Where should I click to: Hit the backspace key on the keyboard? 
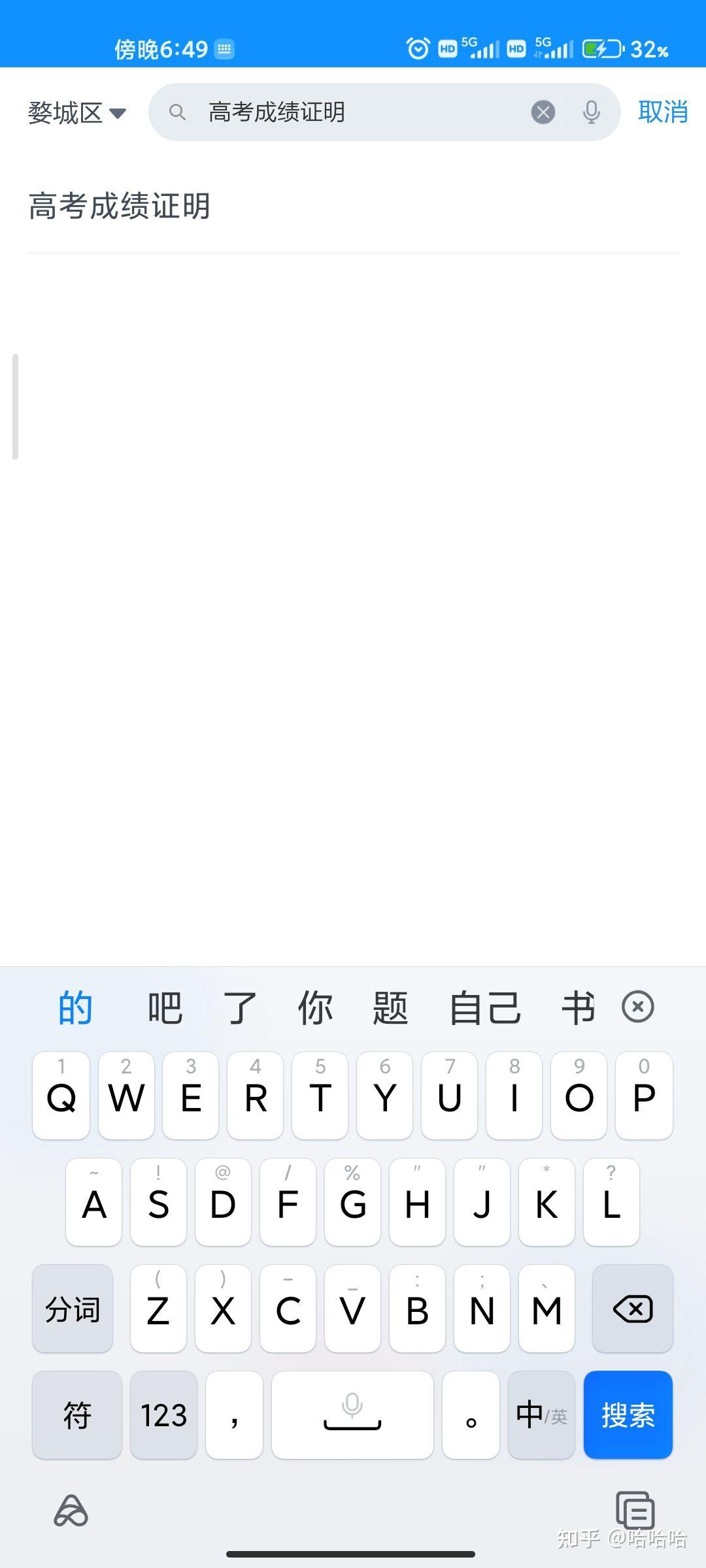click(632, 1309)
